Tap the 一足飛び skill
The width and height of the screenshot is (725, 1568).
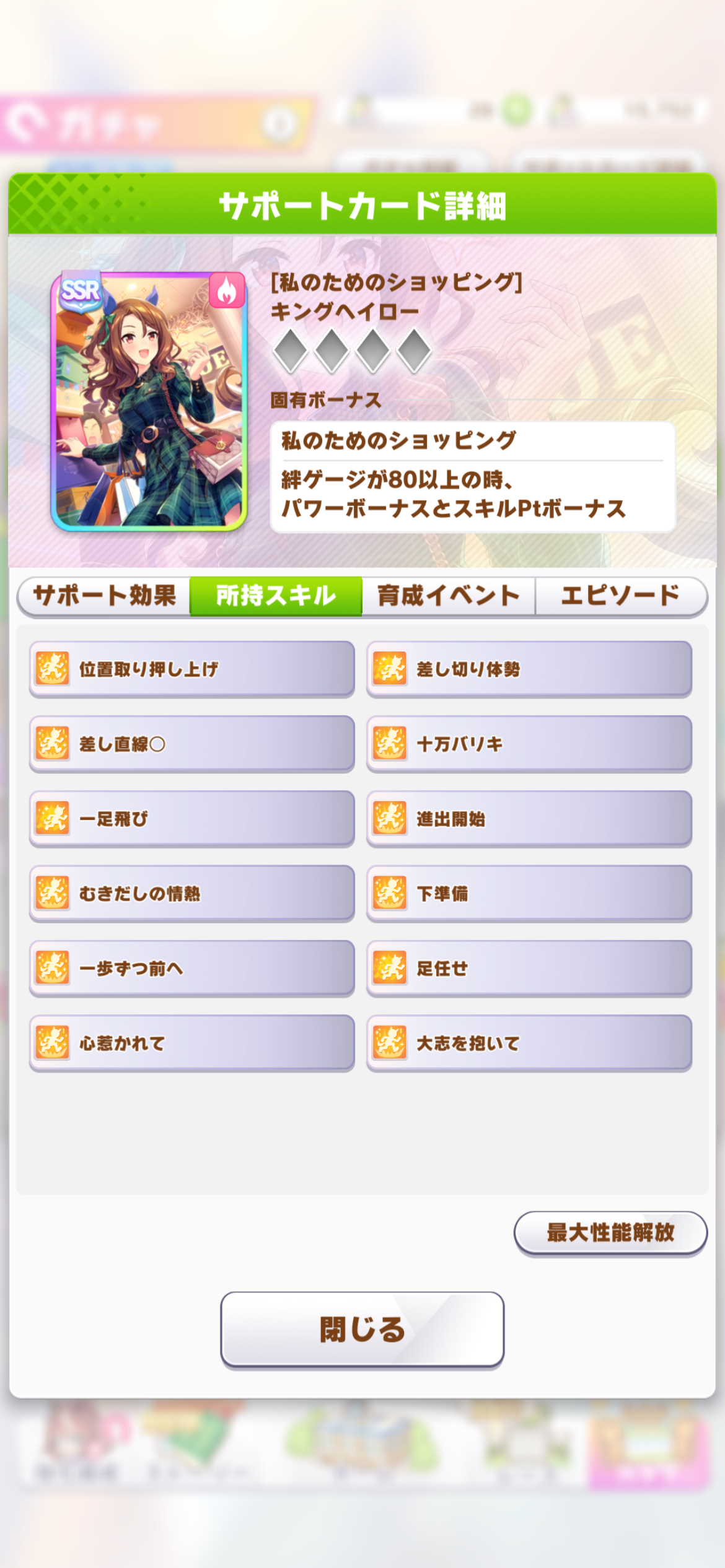click(191, 819)
